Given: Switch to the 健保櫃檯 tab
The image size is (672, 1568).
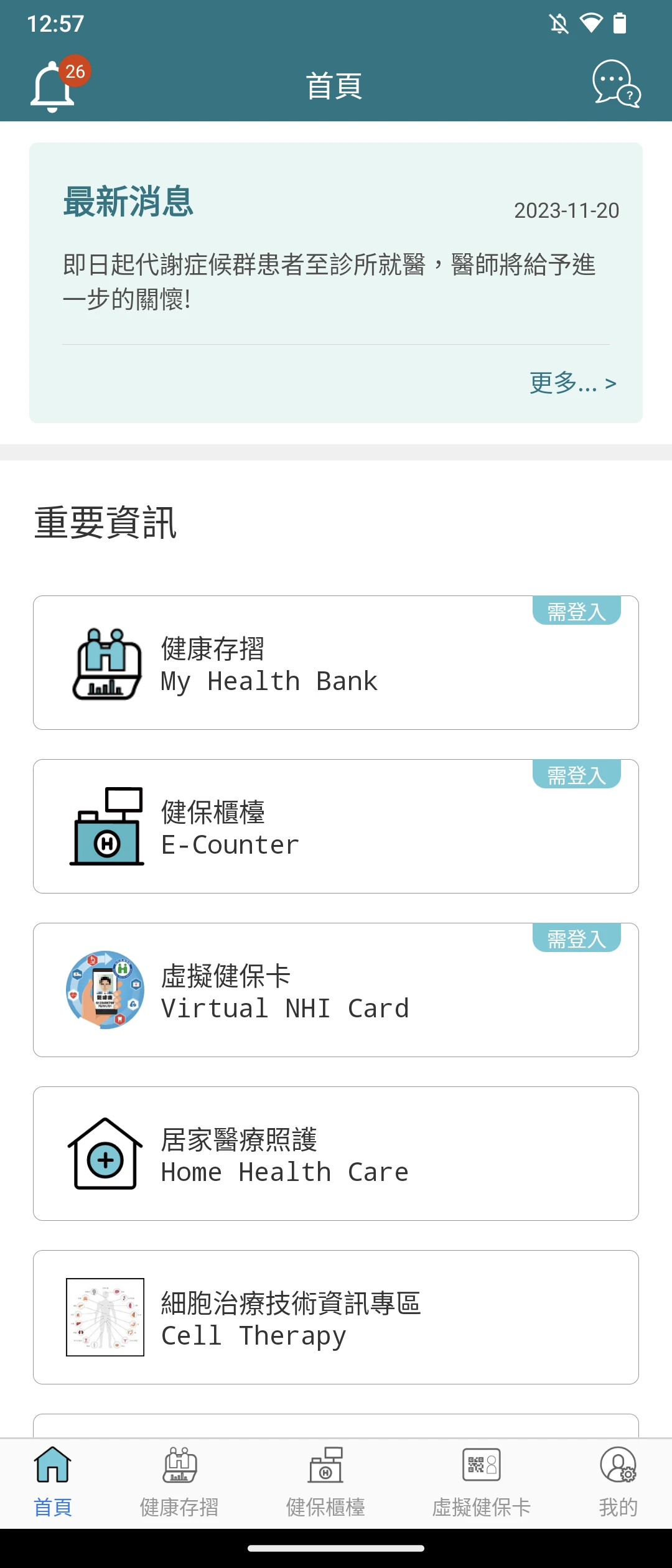Looking at the screenshot, I should 325,1483.
